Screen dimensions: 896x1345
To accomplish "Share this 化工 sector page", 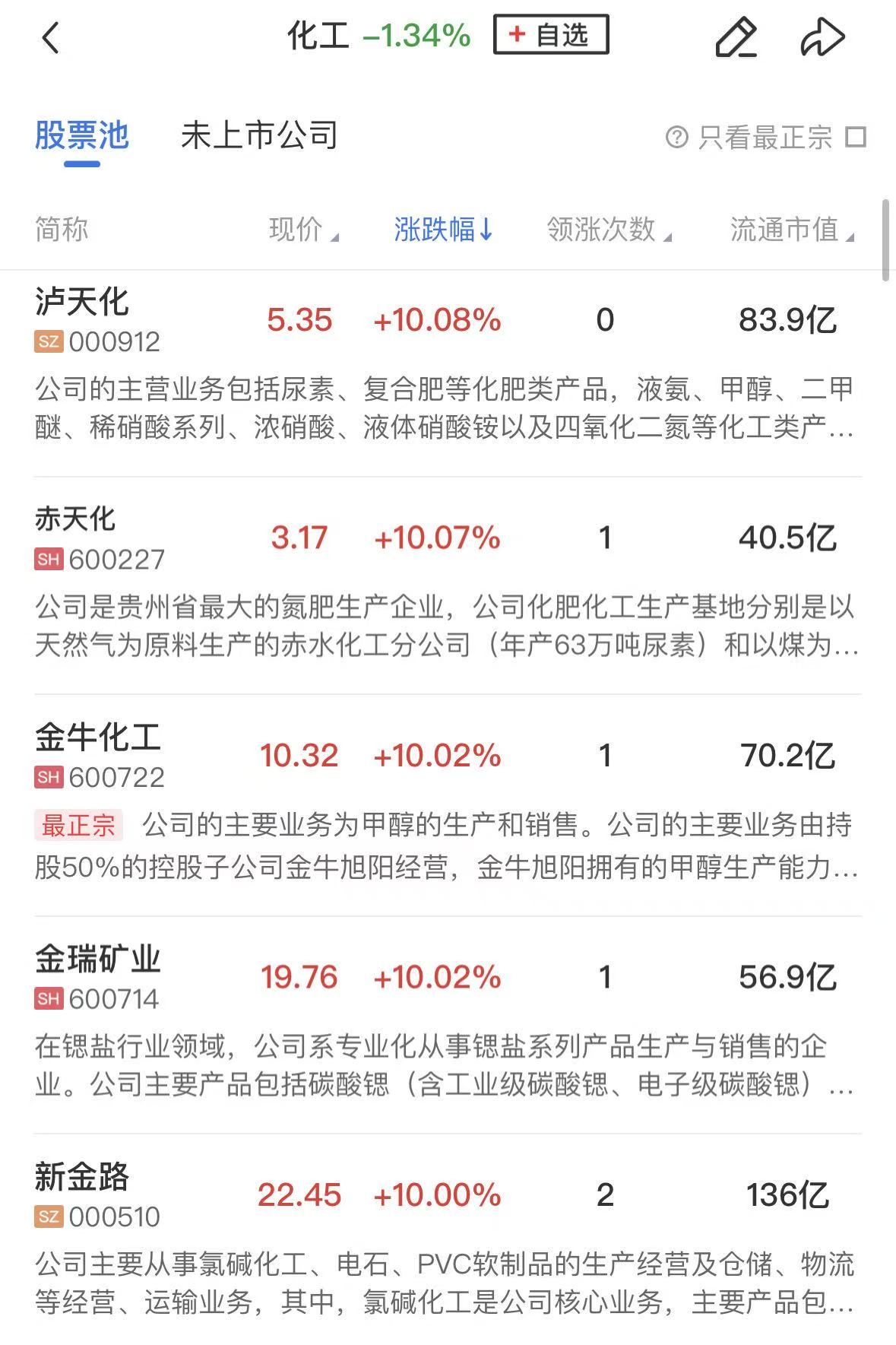I will click(822, 37).
